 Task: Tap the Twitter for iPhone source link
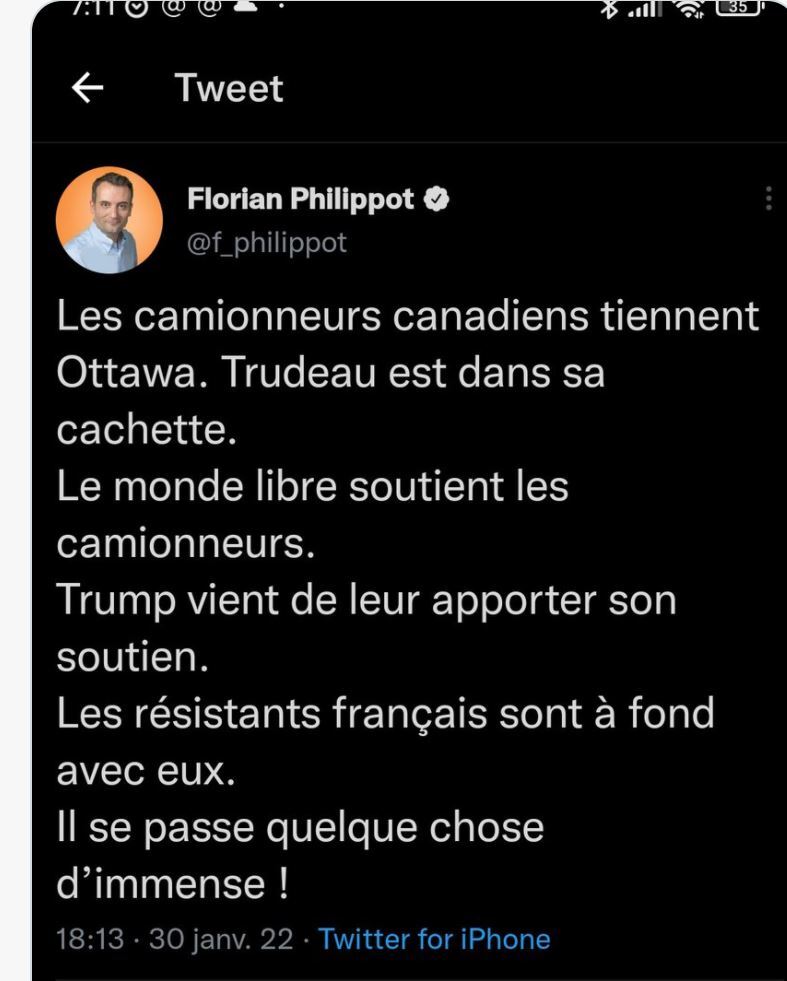point(433,939)
